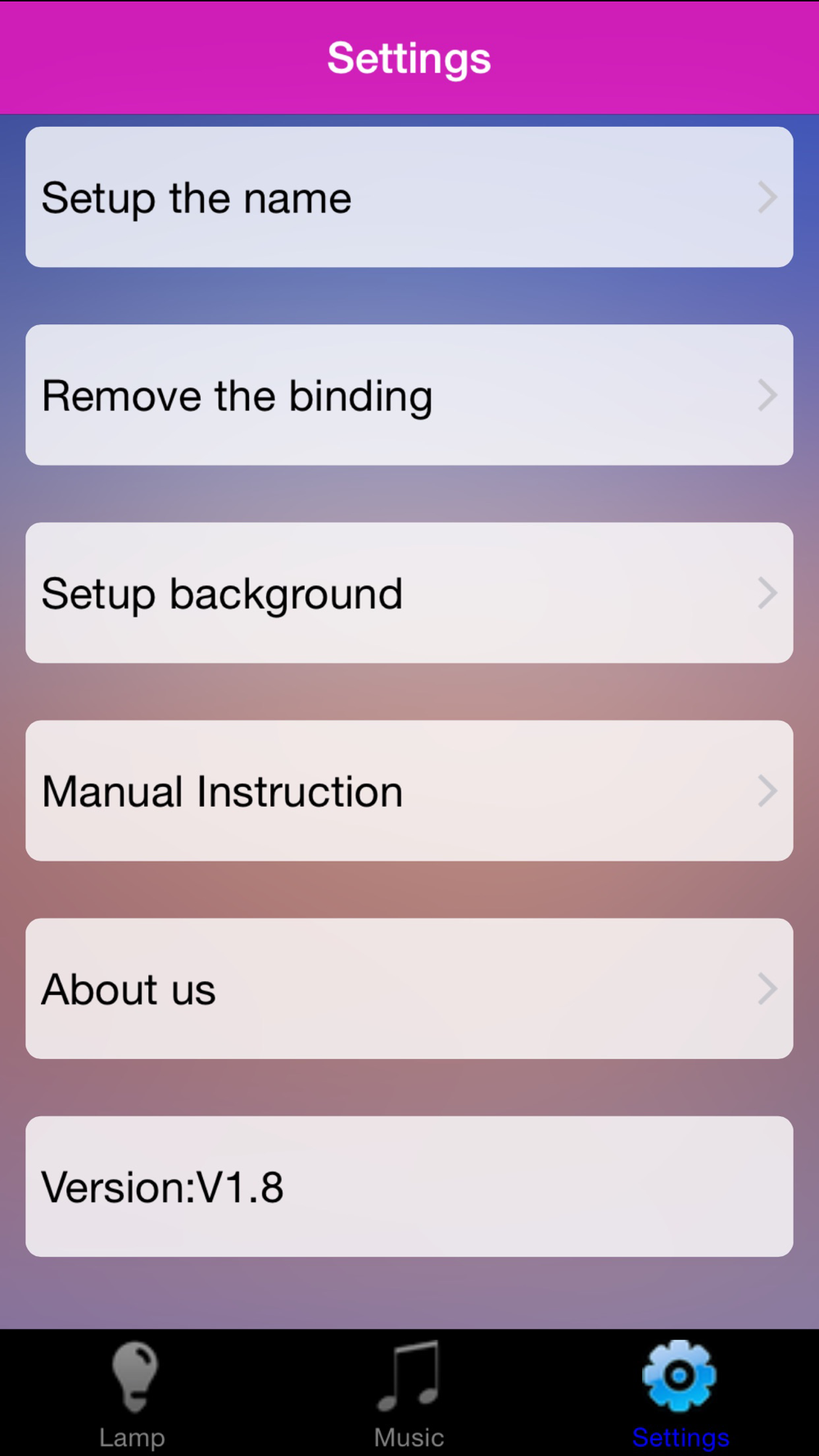Image resolution: width=819 pixels, height=1456 pixels.
Task: Open About us page
Action: (409, 988)
